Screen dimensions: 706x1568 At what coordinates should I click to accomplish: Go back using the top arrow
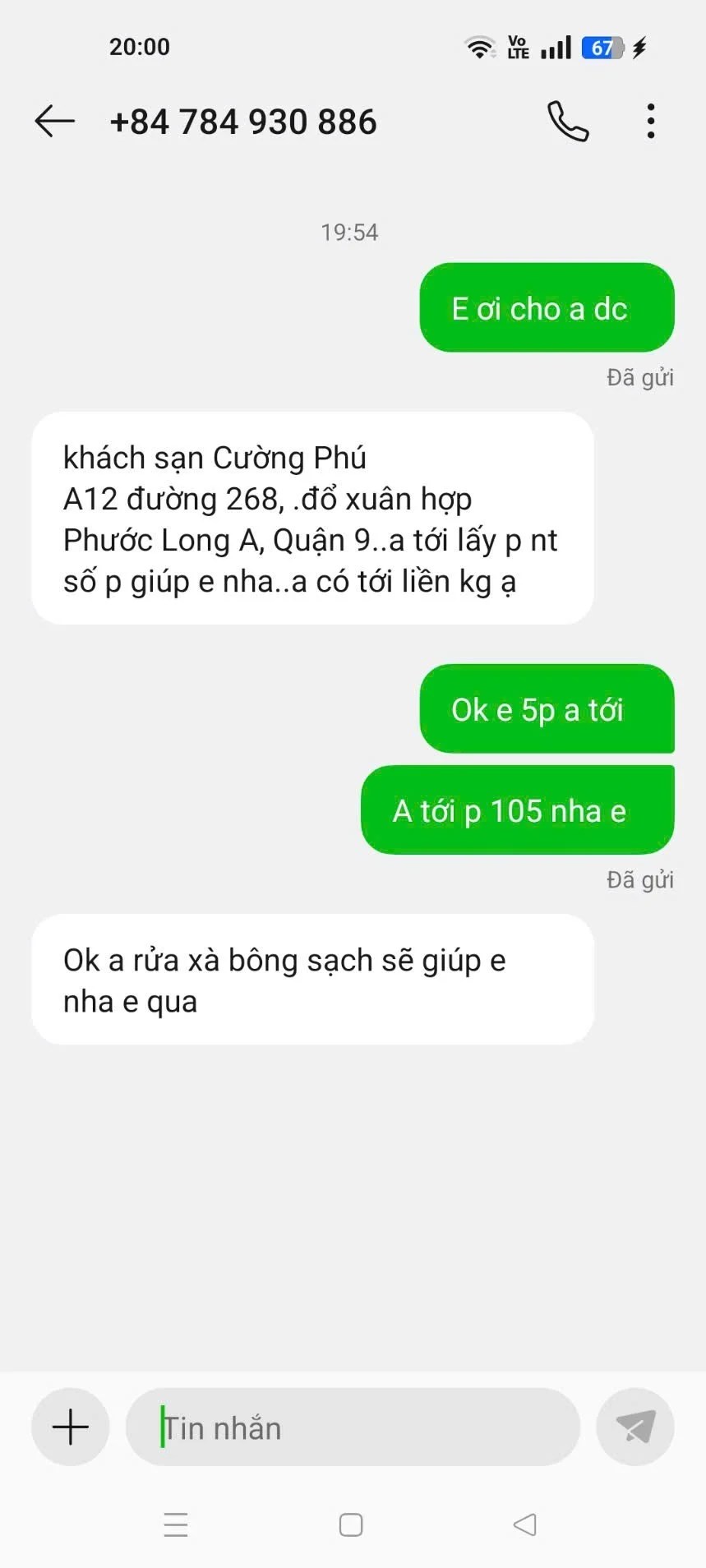(x=54, y=122)
